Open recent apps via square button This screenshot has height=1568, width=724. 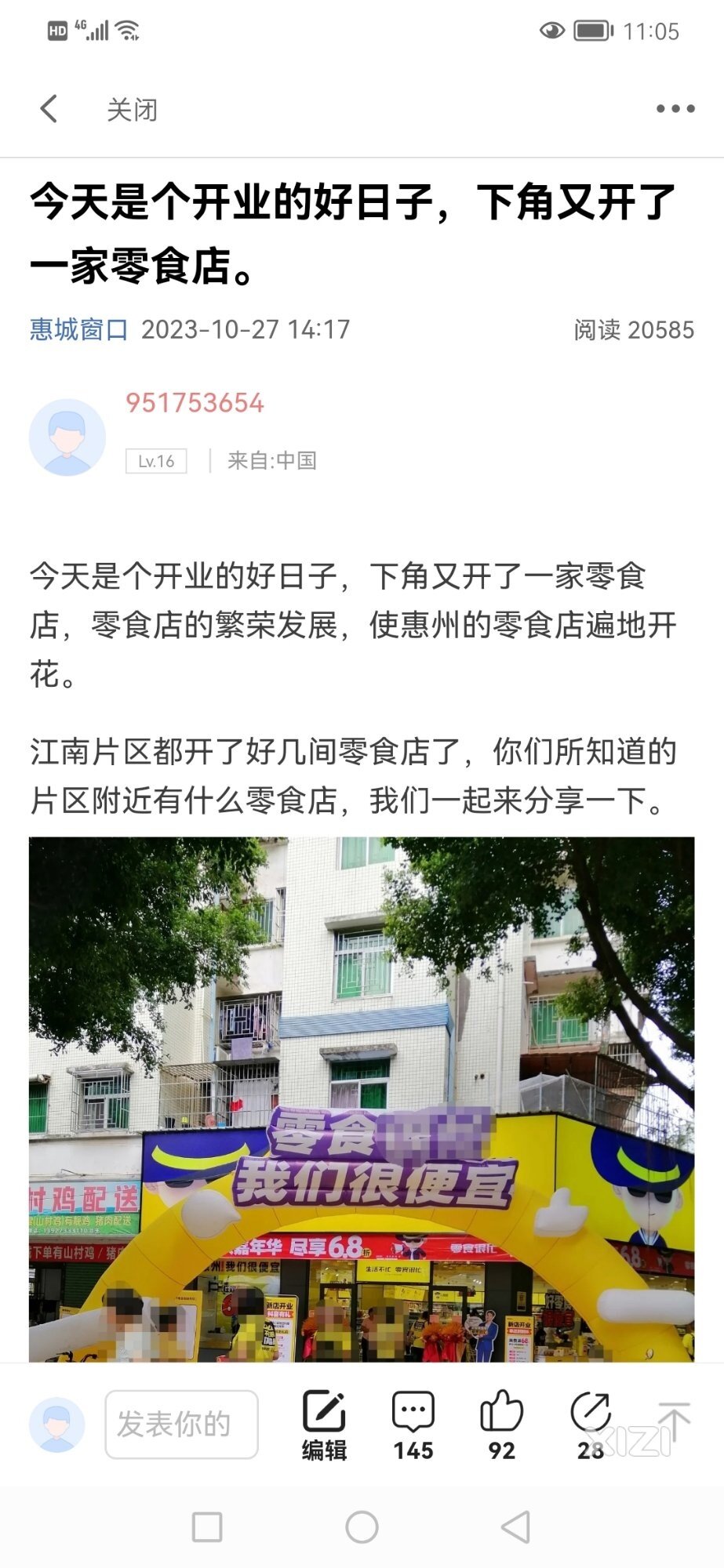(x=207, y=1526)
